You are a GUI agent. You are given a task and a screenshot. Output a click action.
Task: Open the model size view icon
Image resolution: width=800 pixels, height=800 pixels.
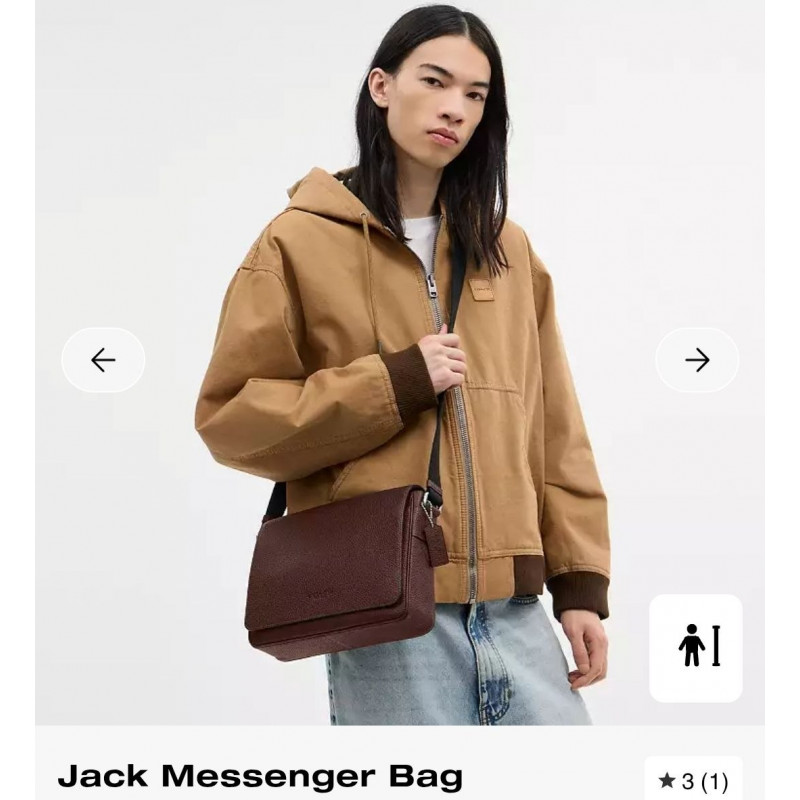[x=696, y=648]
